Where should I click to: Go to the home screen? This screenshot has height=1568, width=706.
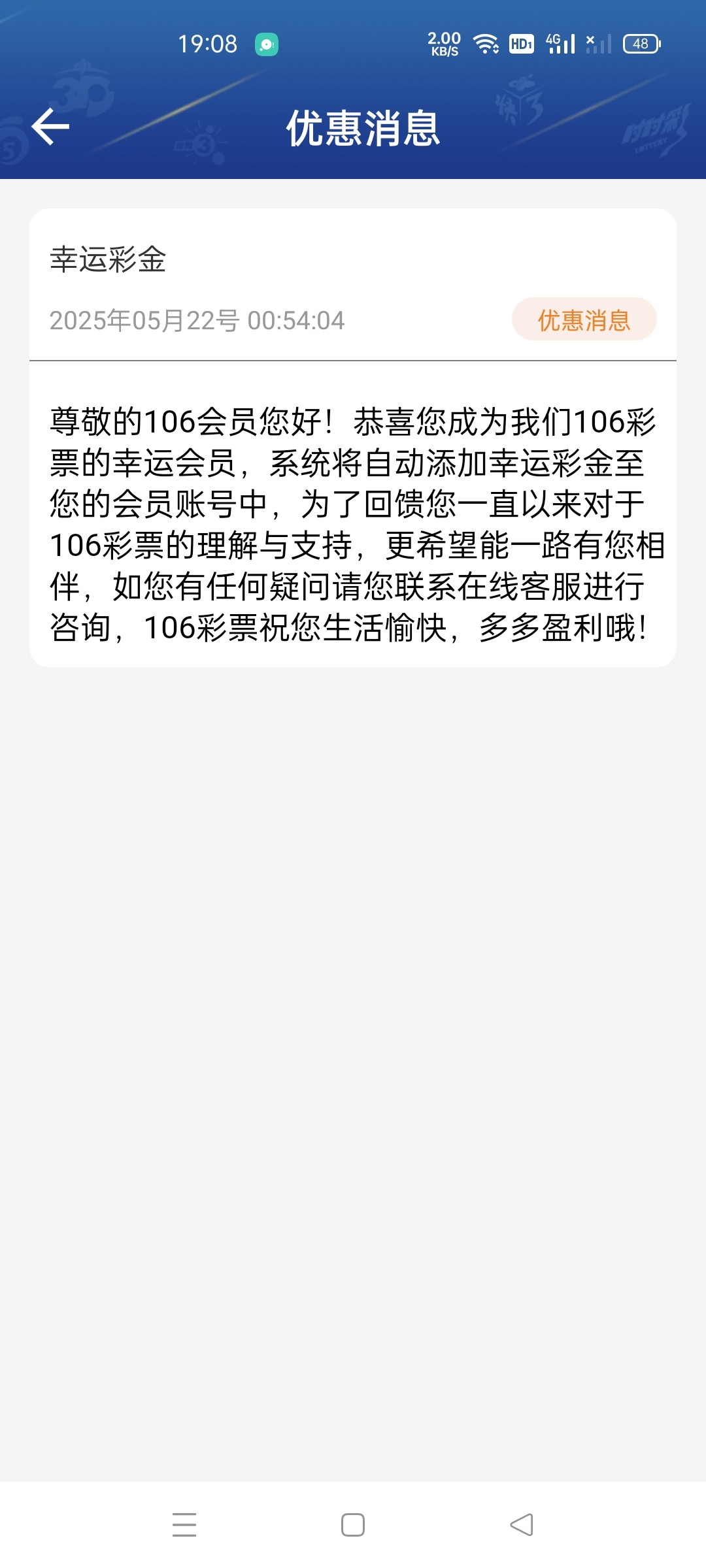[x=353, y=1525]
